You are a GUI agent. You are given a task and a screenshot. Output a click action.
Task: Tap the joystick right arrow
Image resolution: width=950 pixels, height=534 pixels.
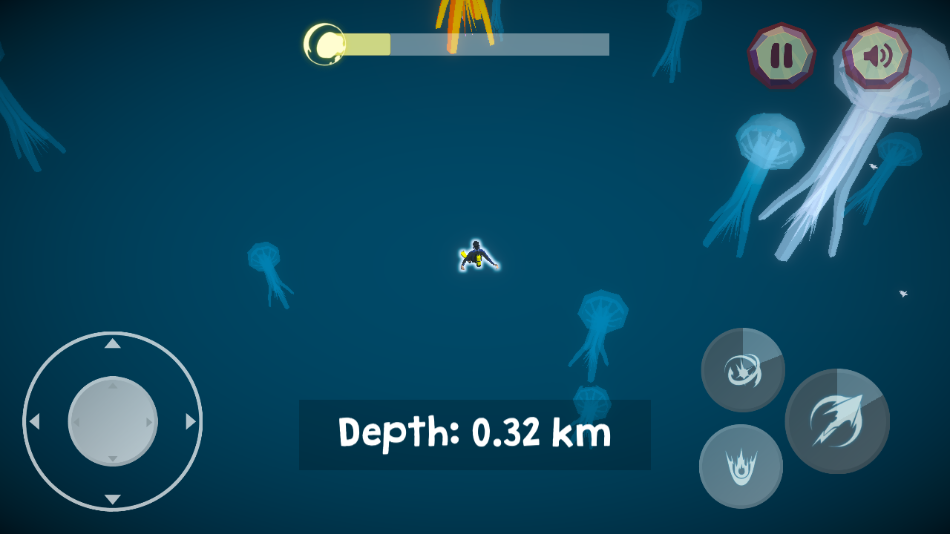pyautogui.click(x=191, y=422)
